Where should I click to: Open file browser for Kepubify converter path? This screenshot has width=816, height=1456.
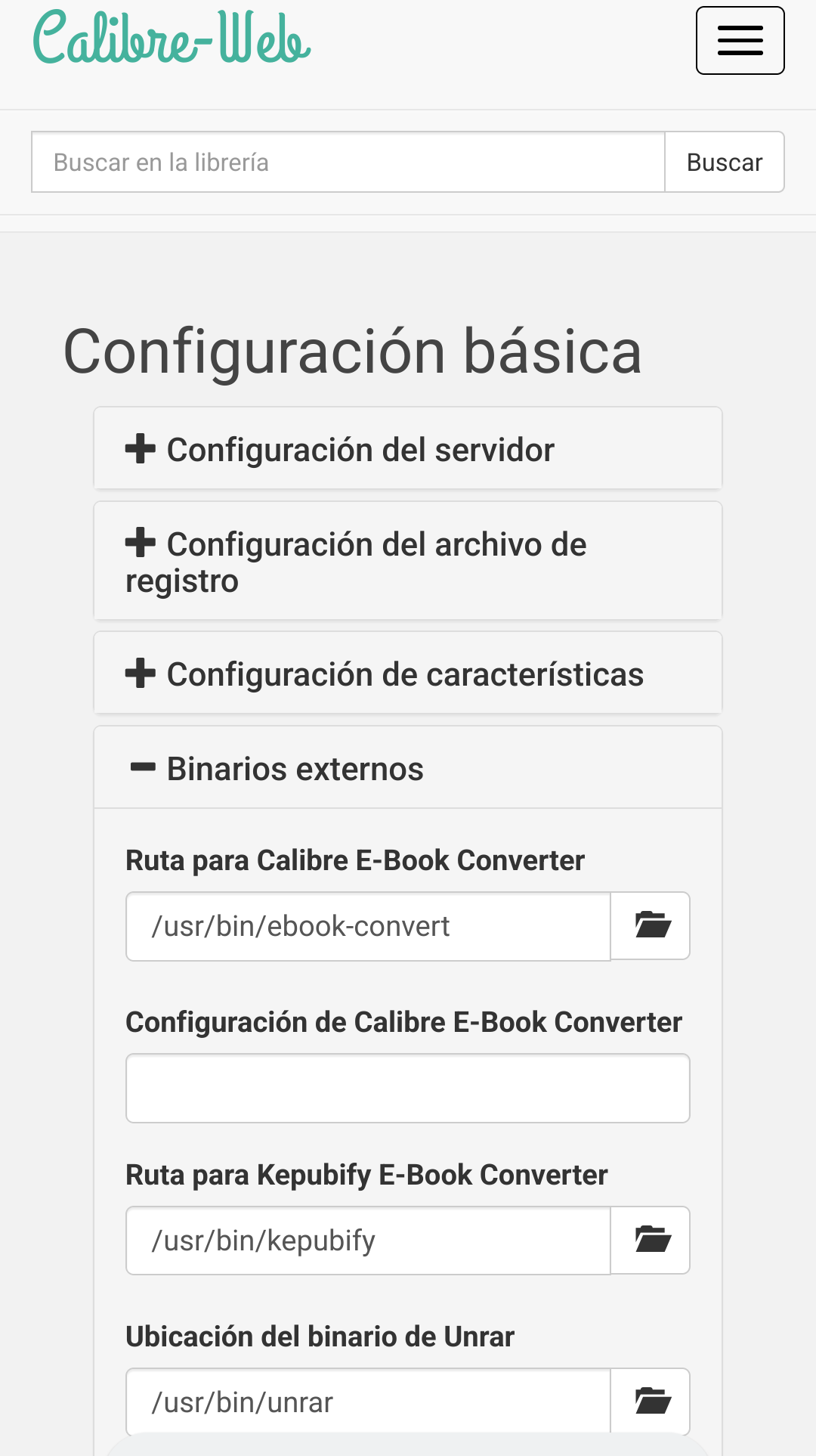(x=649, y=1240)
